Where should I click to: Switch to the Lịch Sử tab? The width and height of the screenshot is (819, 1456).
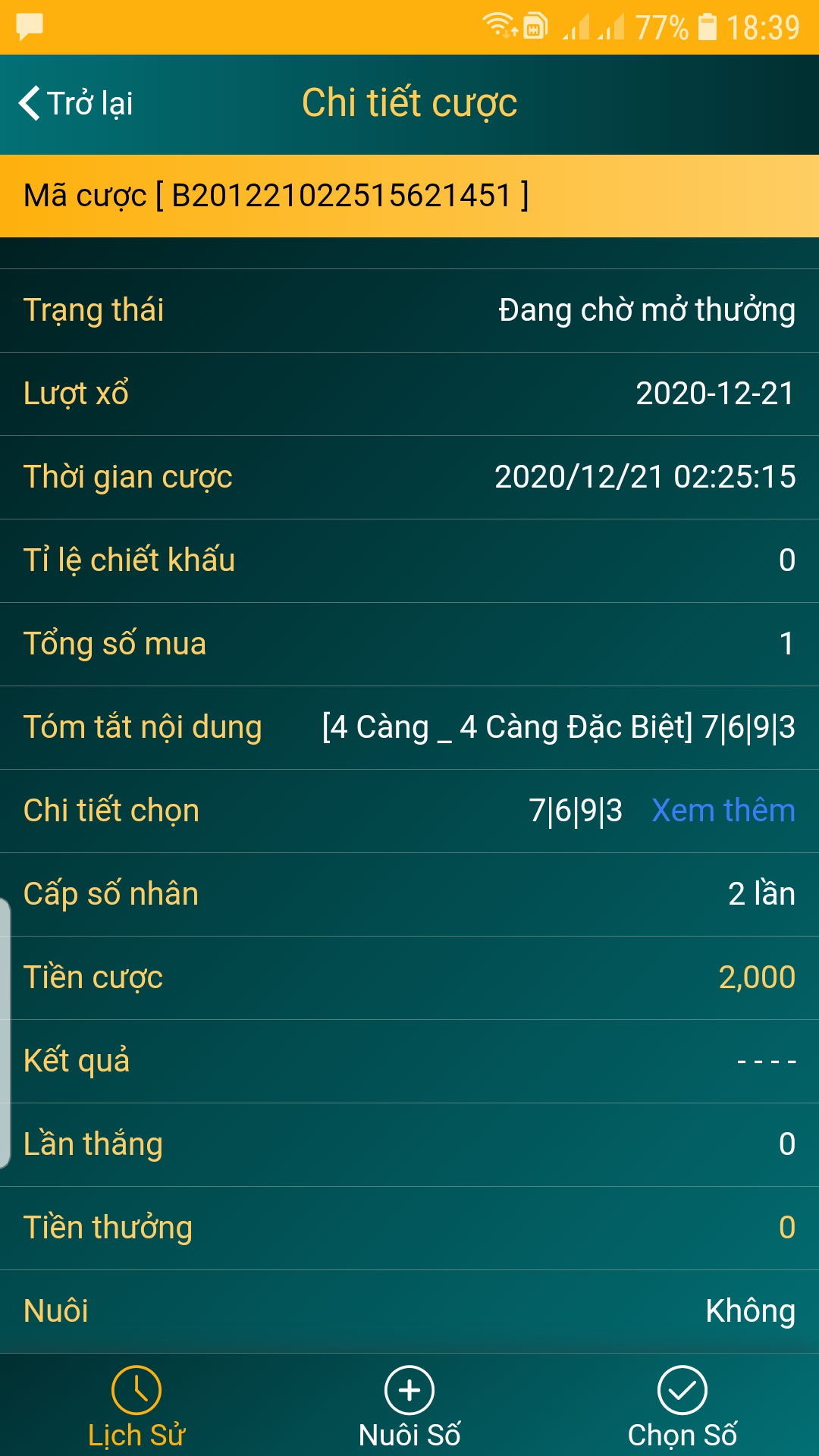(136, 1407)
